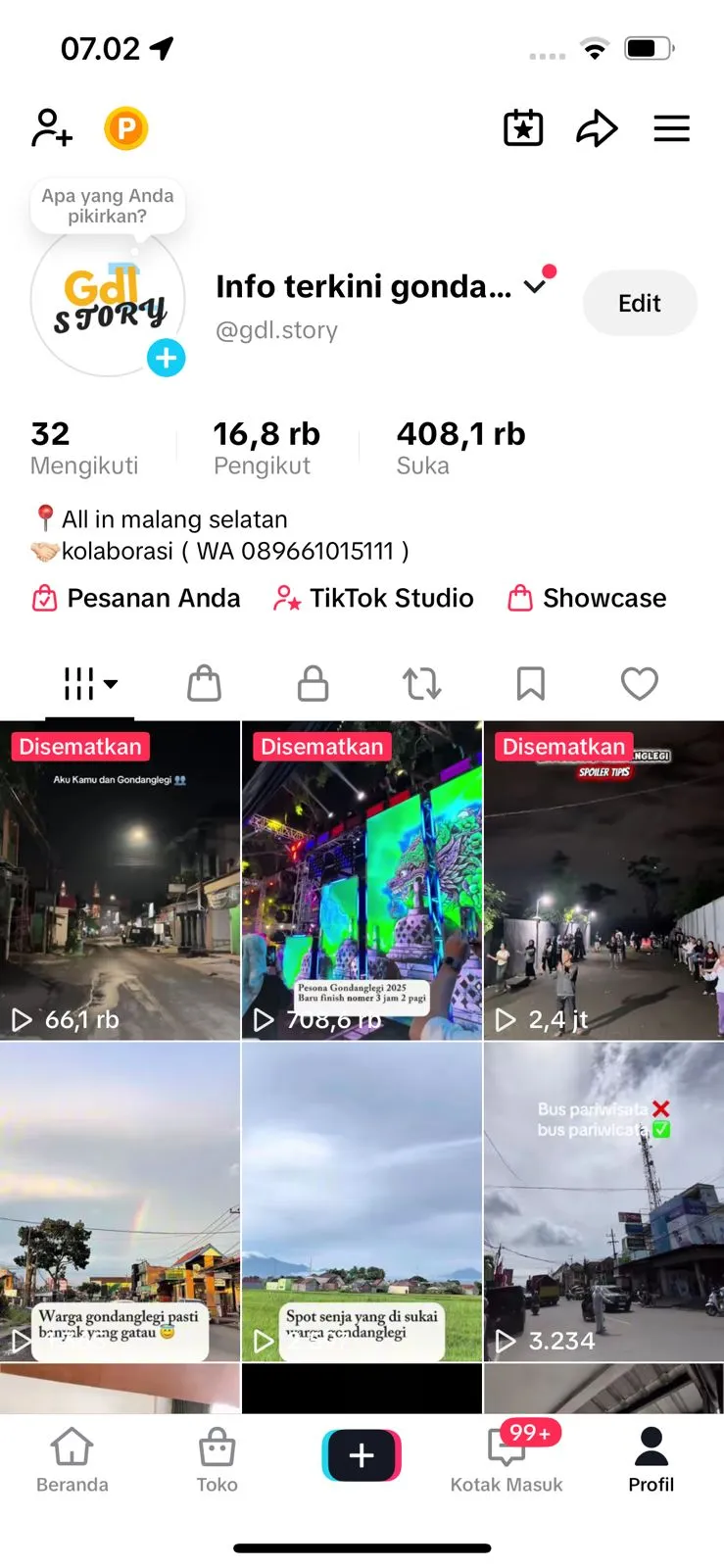Image resolution: width=724 pixels, height=1568 pixels.
Task: View the reposts tab
Action: tap(422, 683)
